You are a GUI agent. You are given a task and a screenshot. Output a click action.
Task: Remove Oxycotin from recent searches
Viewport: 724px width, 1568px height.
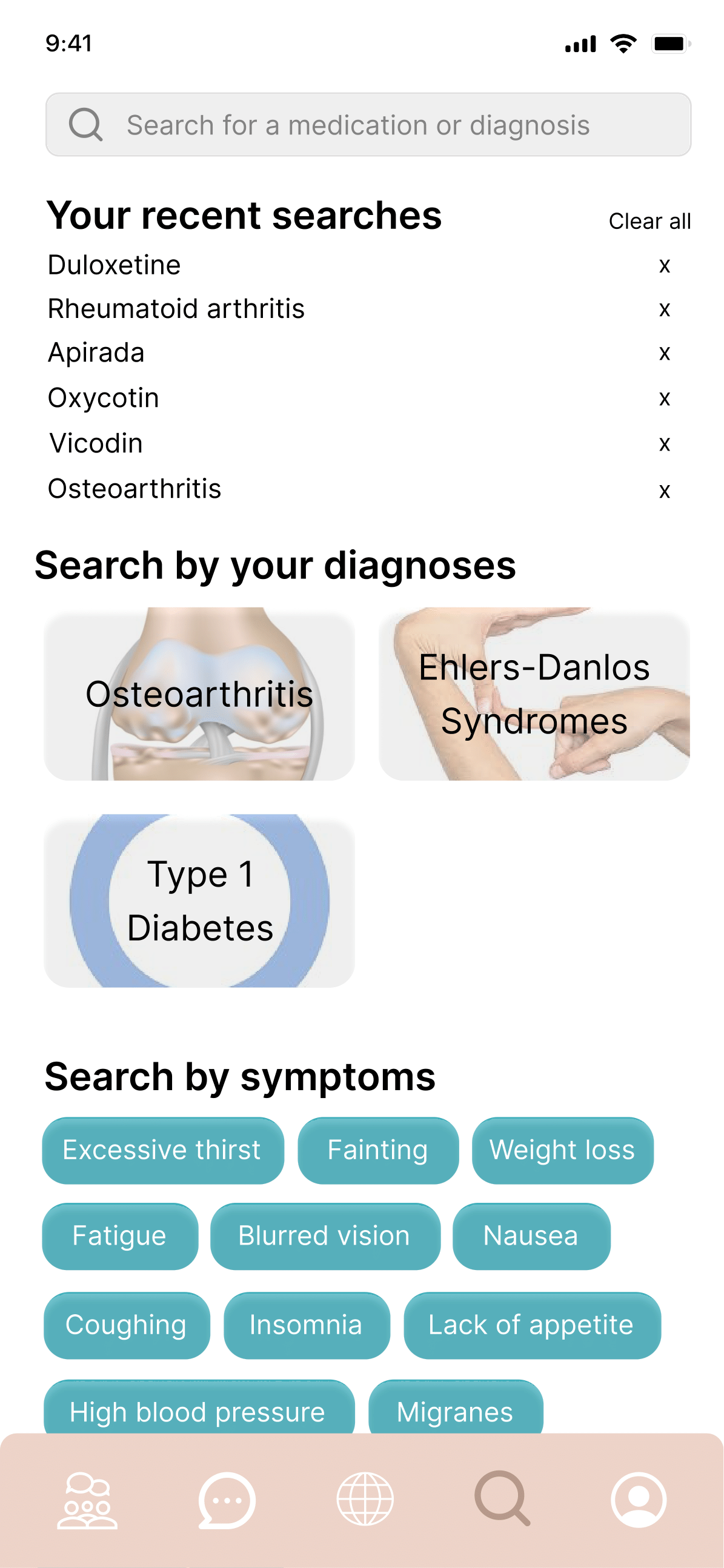coord(665,399)
